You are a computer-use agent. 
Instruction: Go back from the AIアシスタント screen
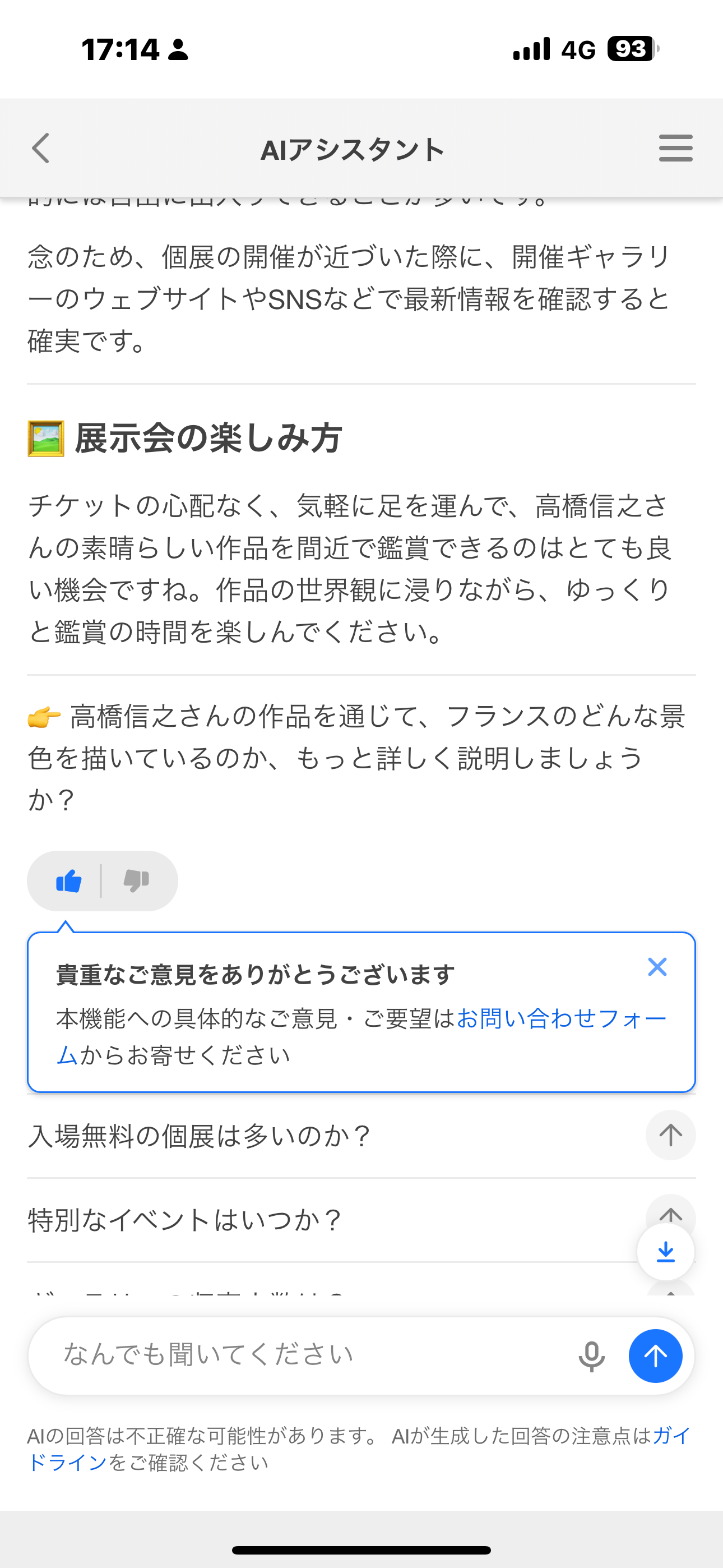pos(41,149)
